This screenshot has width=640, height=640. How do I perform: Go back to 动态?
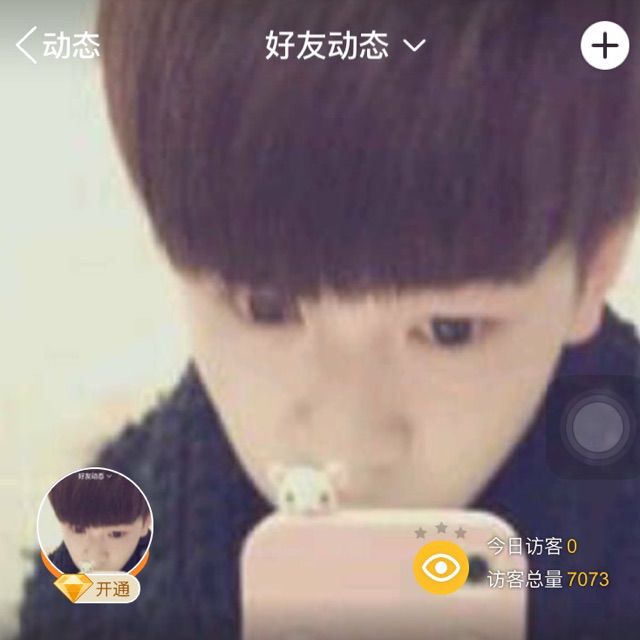tap(57, 46)
